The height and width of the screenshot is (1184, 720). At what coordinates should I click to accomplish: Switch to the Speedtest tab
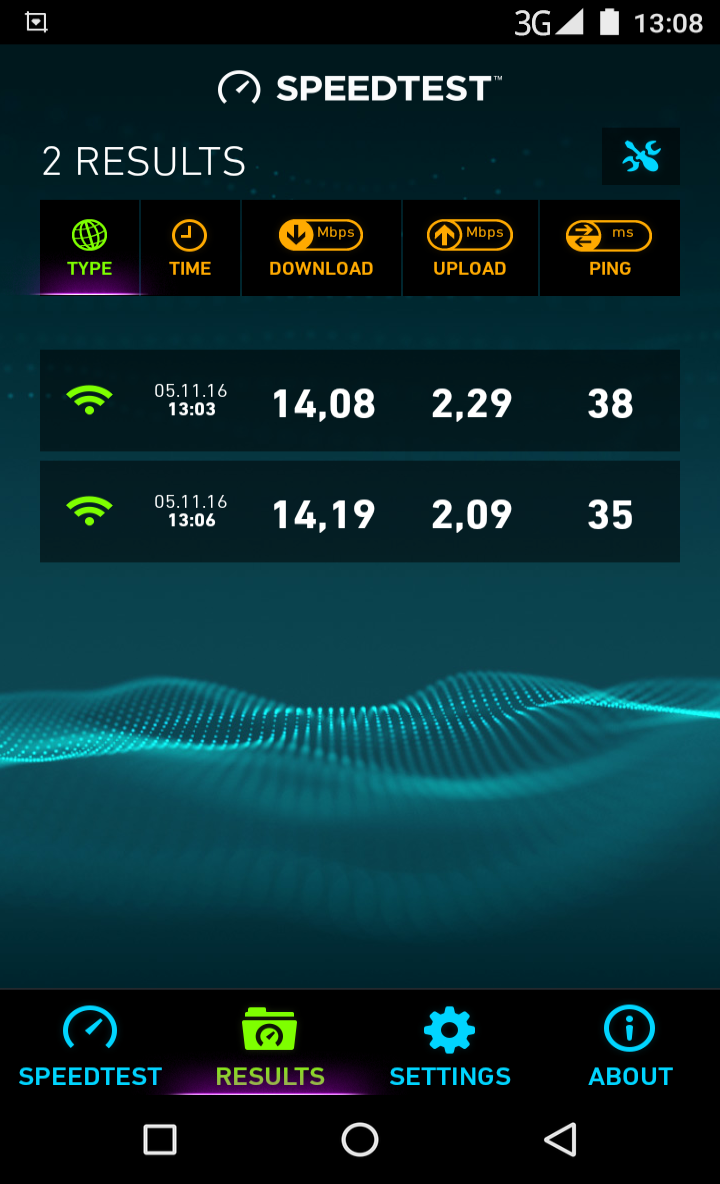click(x=90, y=1047)
